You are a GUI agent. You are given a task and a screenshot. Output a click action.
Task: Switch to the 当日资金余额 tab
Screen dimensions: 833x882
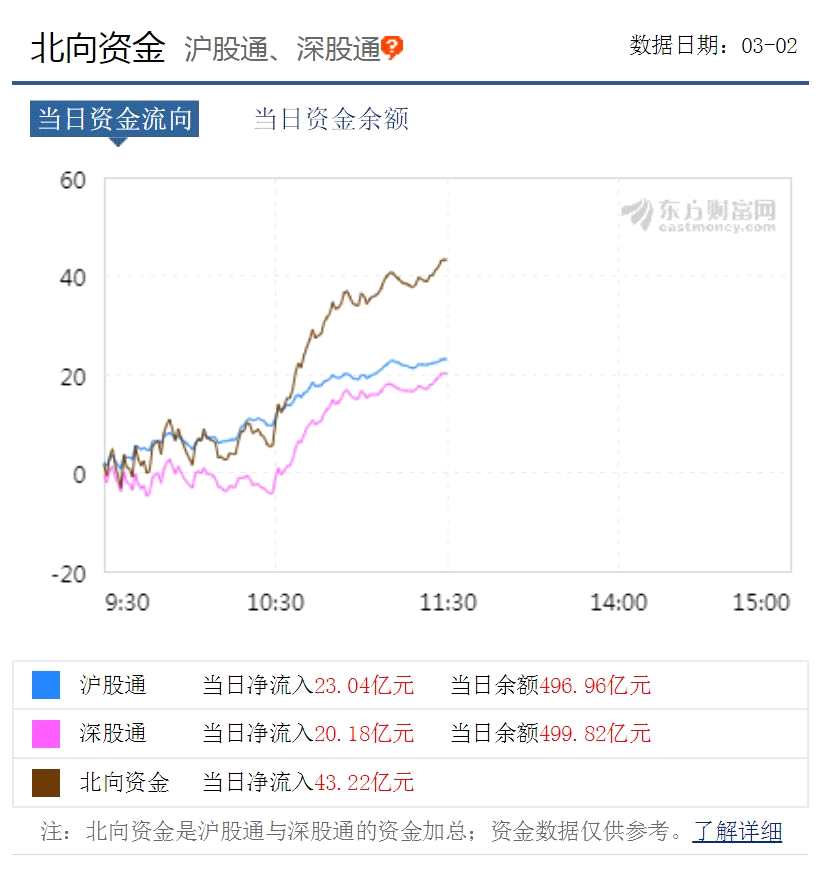331,120
